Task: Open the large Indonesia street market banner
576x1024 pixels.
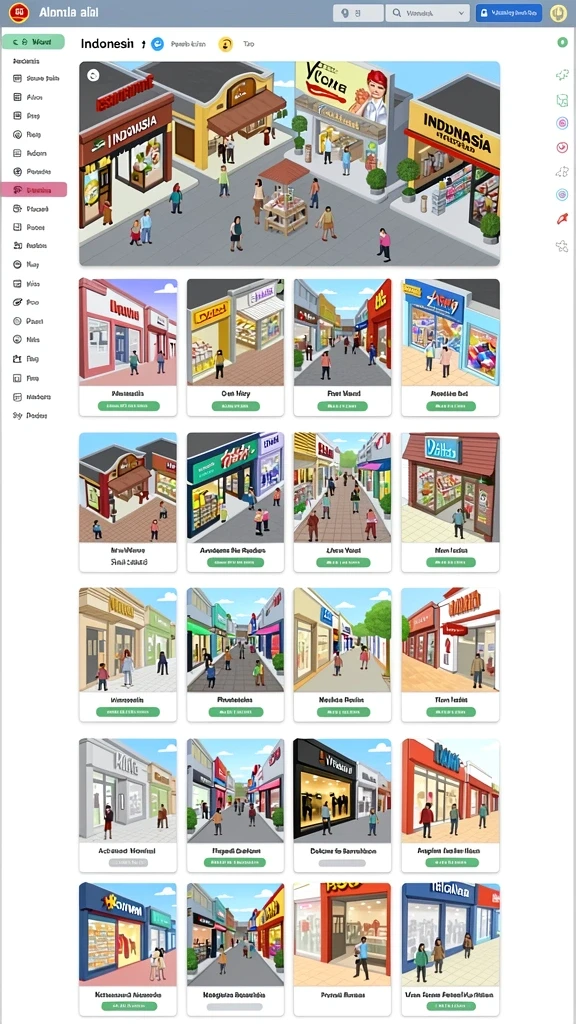Action: coord(289,163)
